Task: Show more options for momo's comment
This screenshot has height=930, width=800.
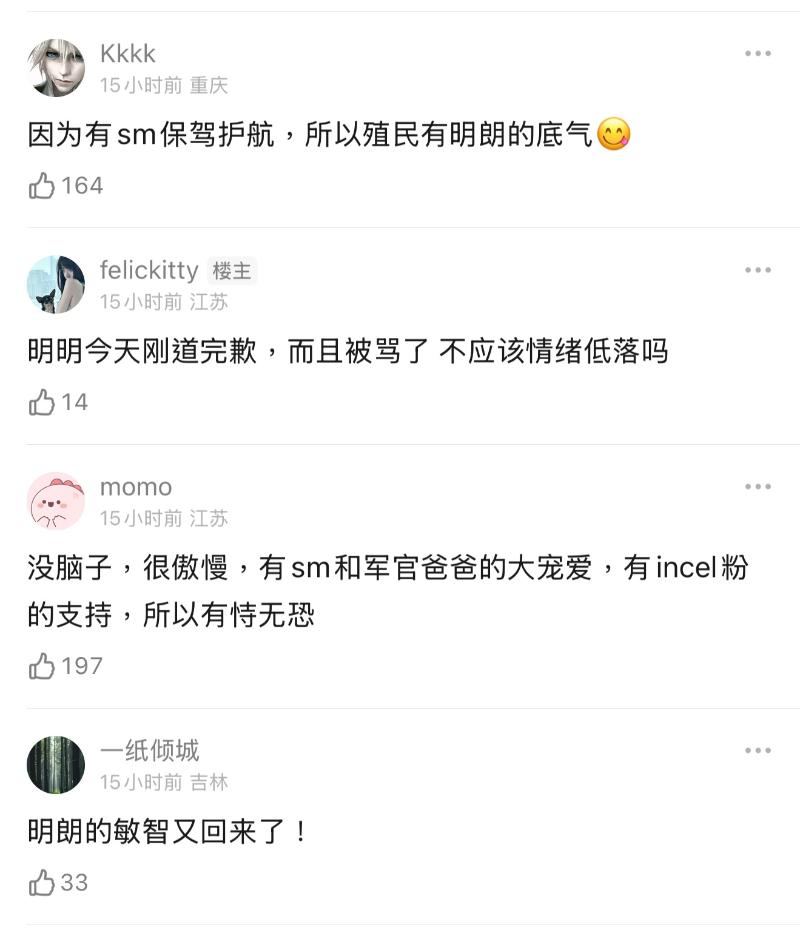Action: tap(758, 487)
